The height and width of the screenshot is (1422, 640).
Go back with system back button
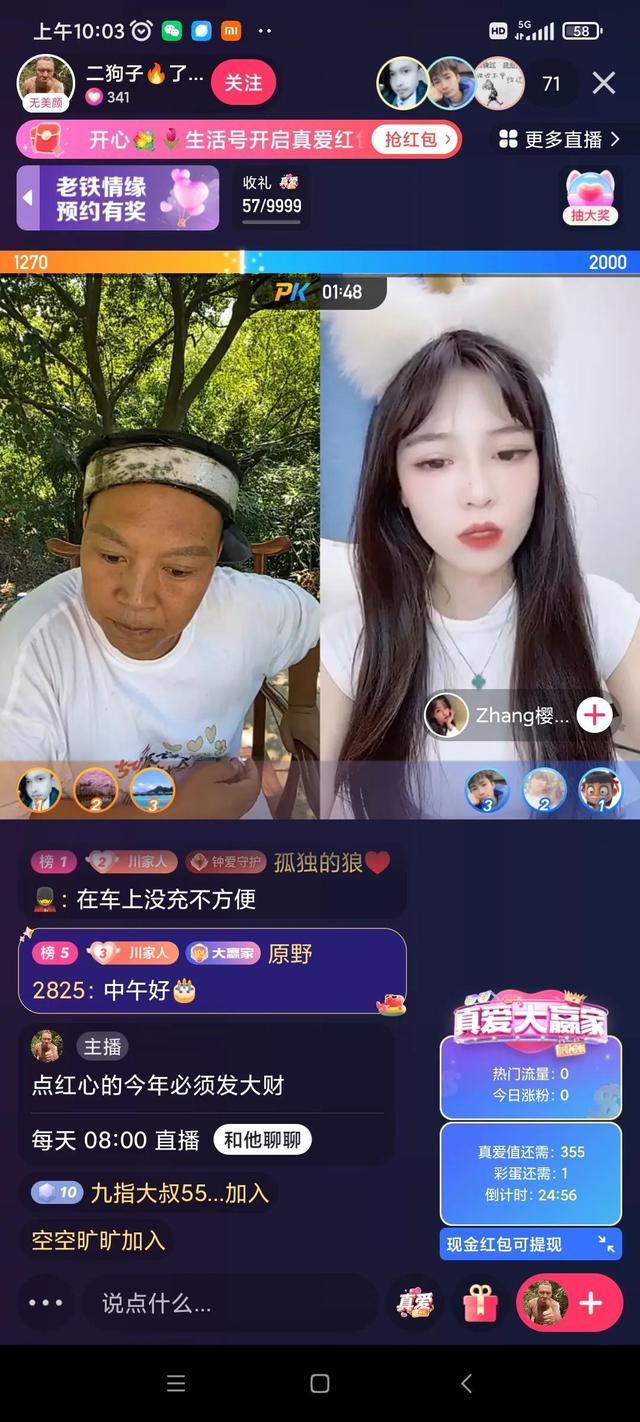pyautogui.click(x=466, y=1384)
